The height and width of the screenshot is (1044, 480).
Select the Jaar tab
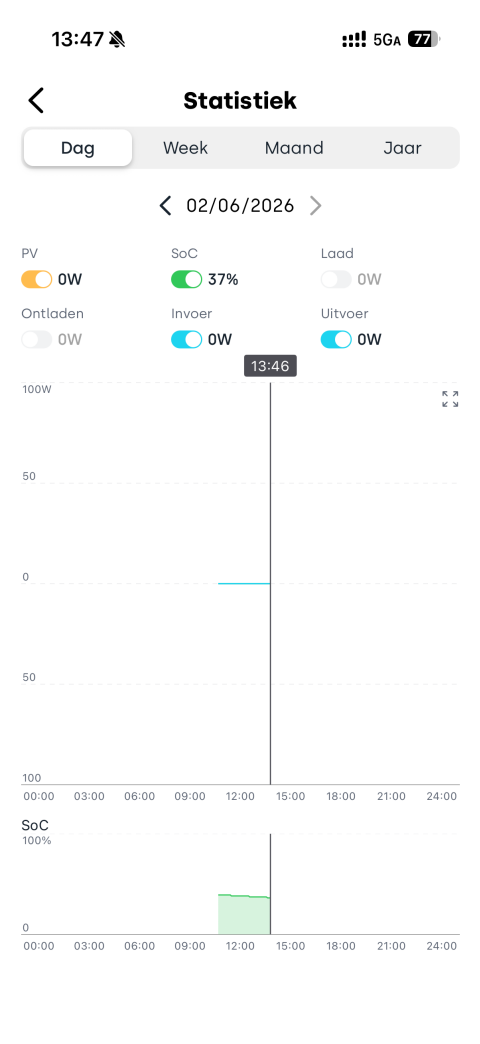point(402,148)
